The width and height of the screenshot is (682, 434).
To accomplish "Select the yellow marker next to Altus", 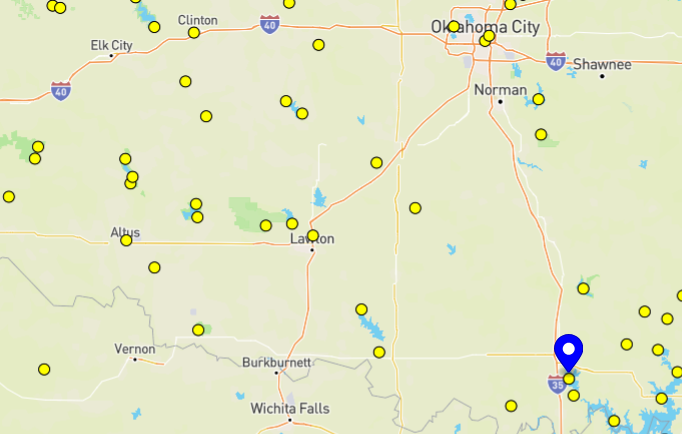I will (x=126, y=240).
